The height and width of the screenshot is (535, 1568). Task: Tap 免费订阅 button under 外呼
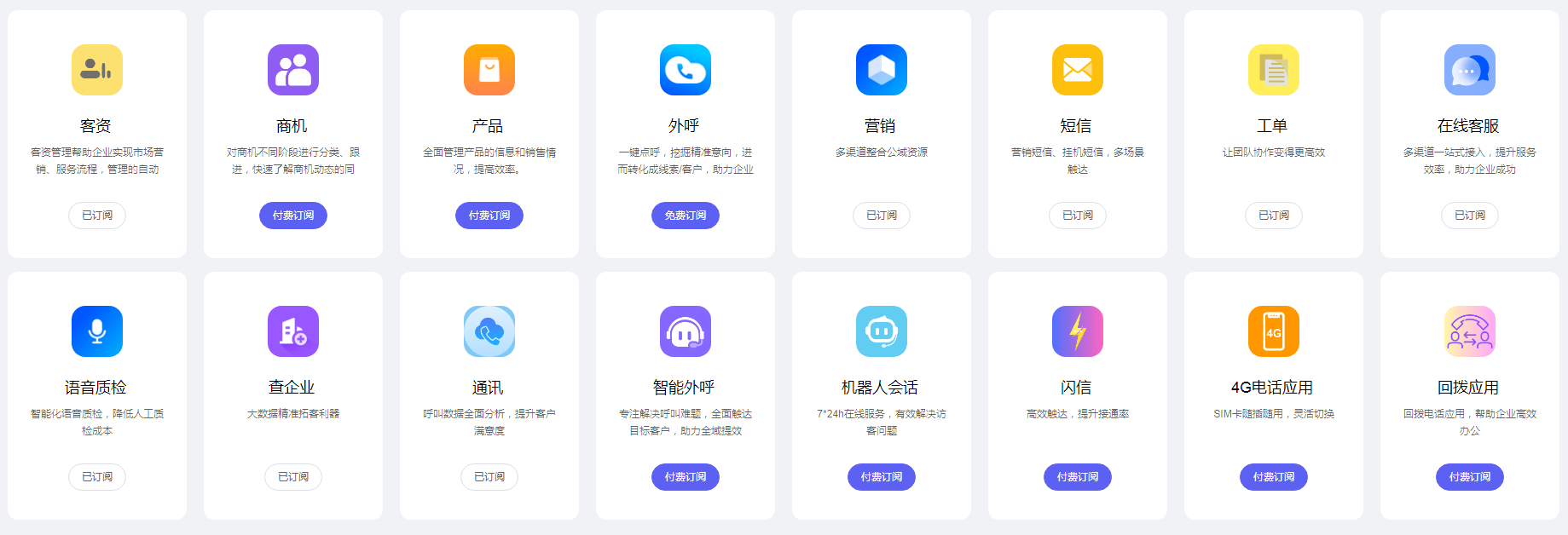pos(685,216)
